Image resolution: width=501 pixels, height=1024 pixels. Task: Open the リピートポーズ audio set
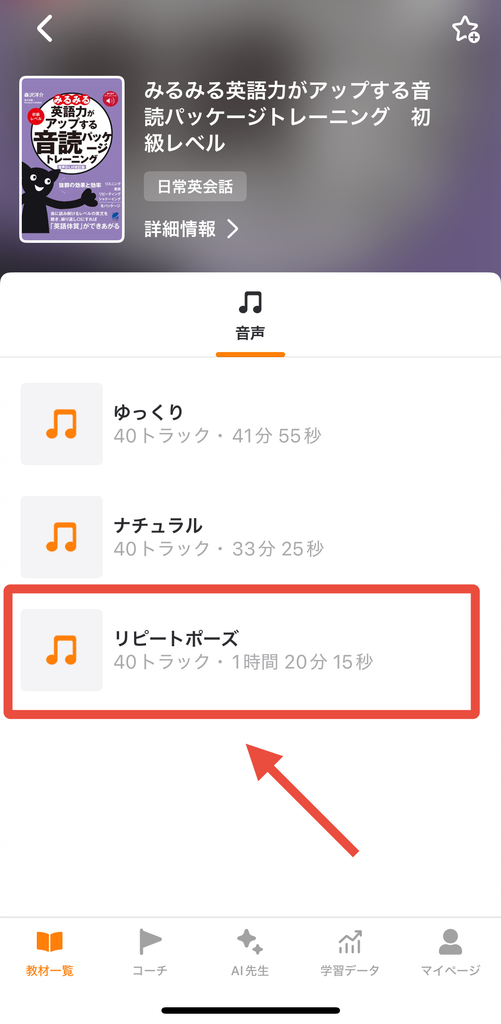250,650
